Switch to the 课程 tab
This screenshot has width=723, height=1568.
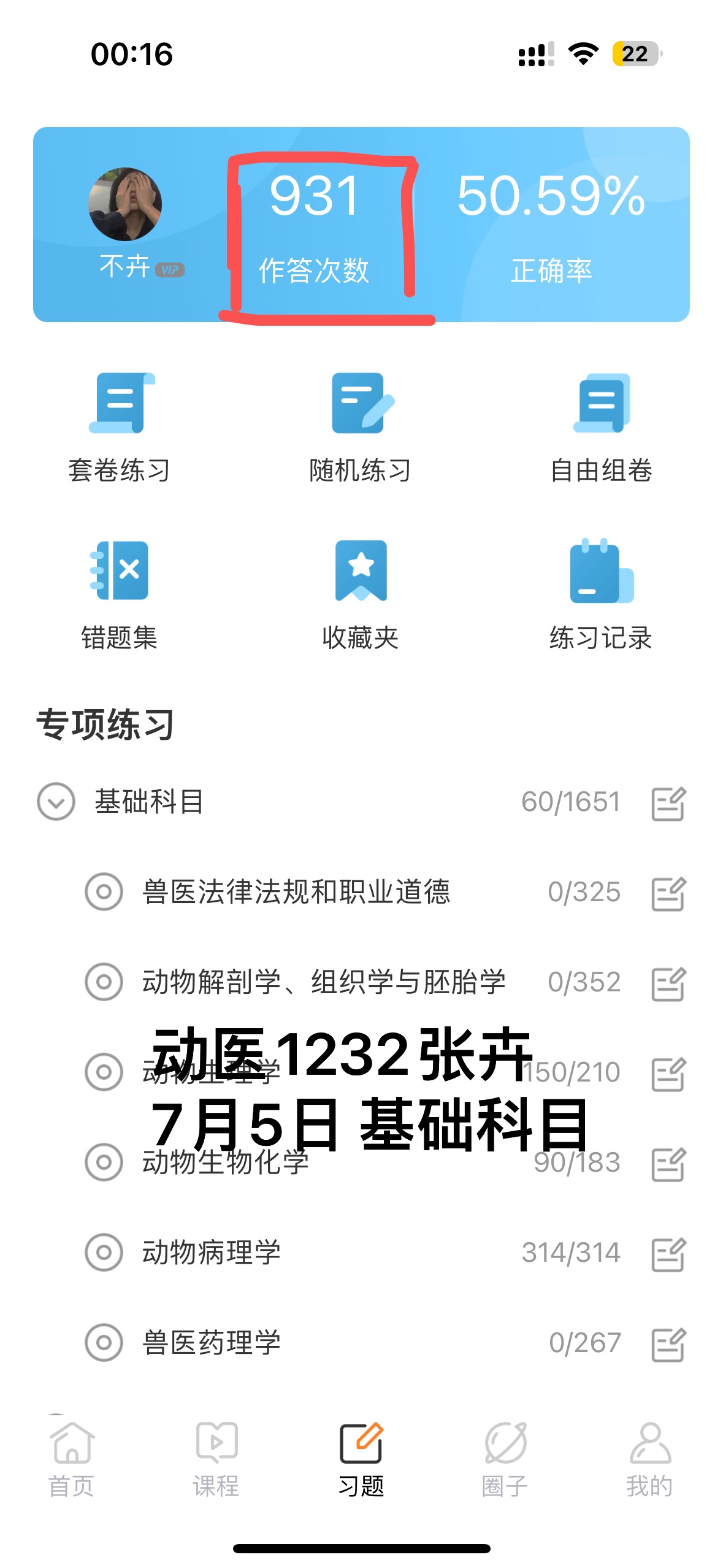coord(216,1459)
